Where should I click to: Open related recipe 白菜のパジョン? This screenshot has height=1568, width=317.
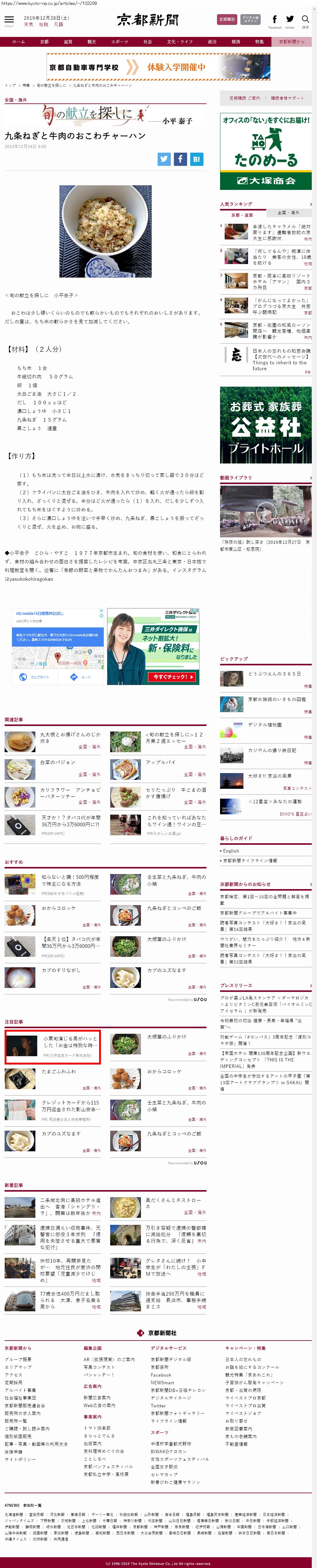click(x=58, y=762)
